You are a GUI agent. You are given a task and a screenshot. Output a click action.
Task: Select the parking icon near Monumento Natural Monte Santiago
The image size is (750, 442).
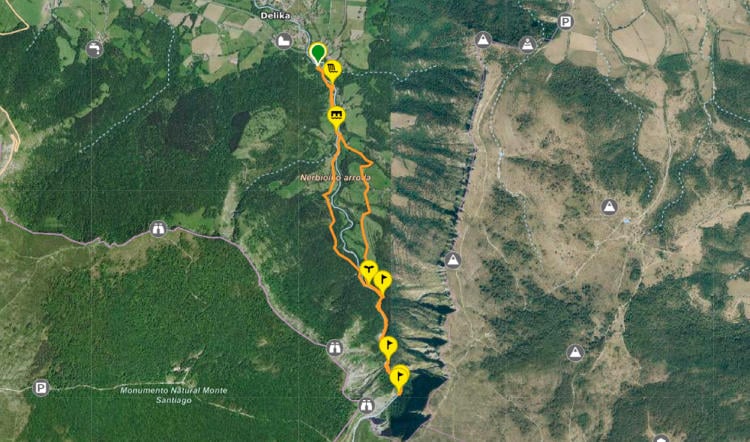point(40,388)
